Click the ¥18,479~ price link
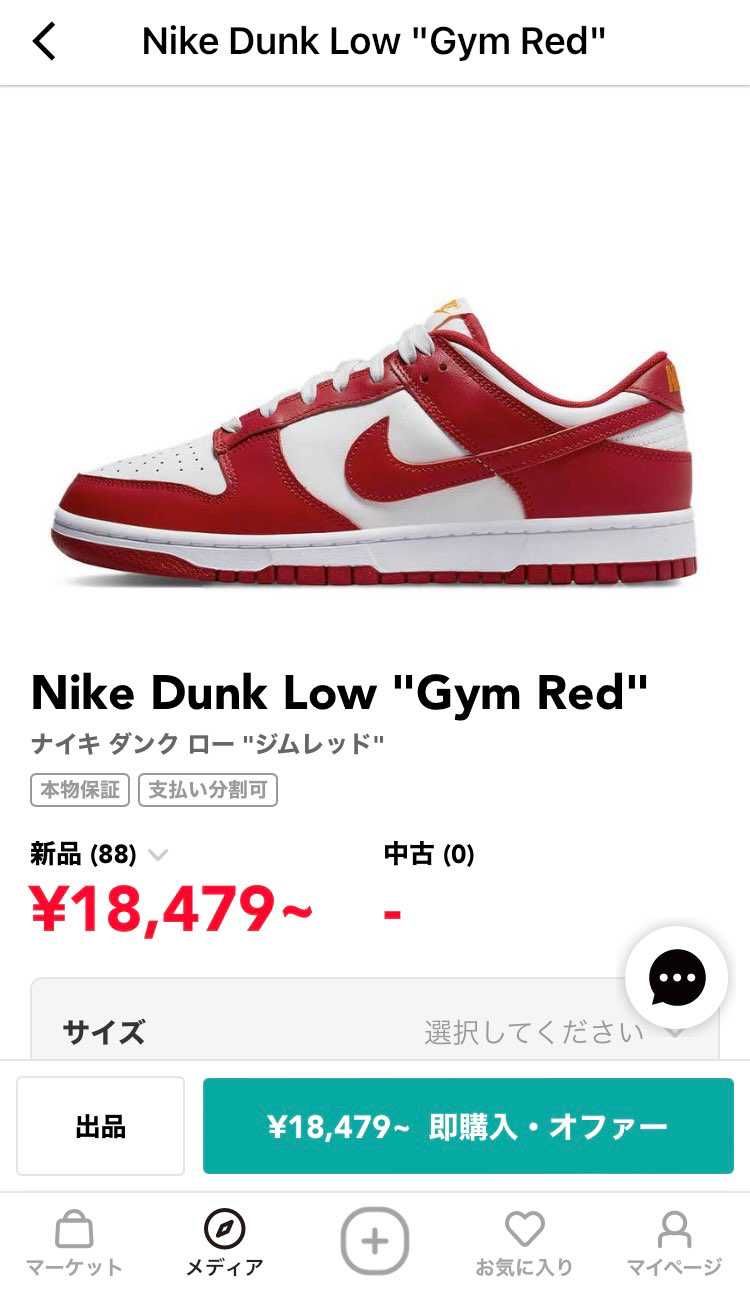The width and height of the screenshot is (750, 1291). [168, 910]
